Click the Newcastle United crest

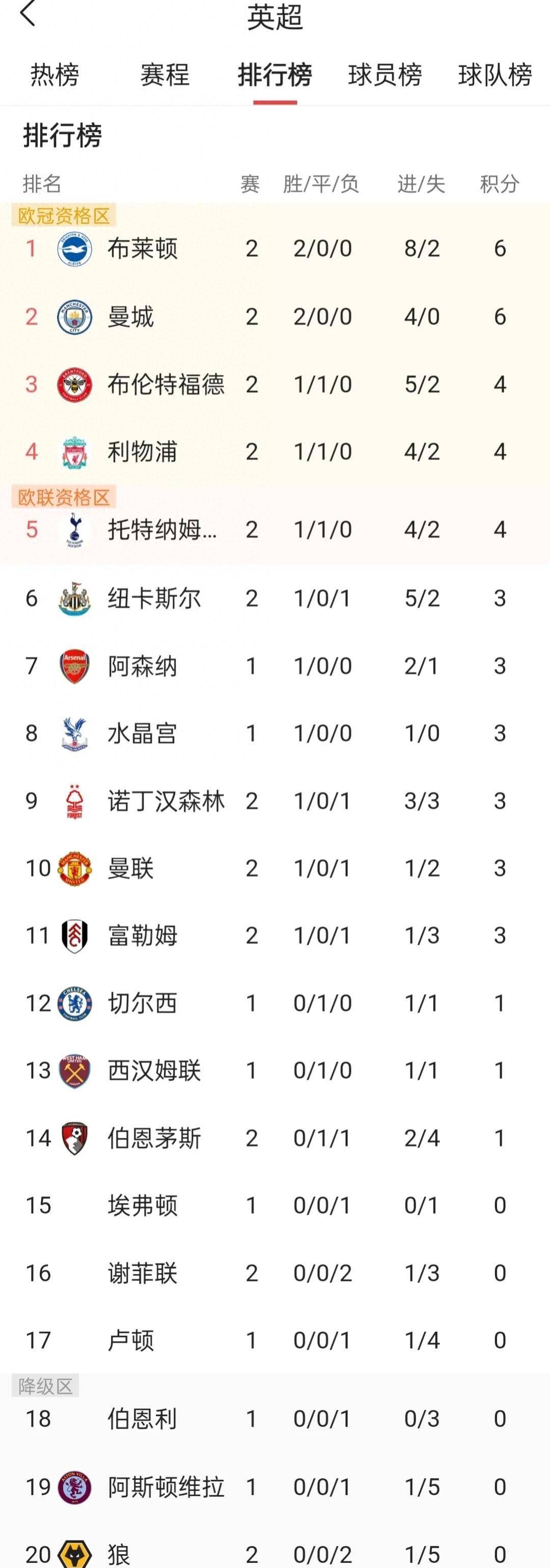(x=73, y=598)
